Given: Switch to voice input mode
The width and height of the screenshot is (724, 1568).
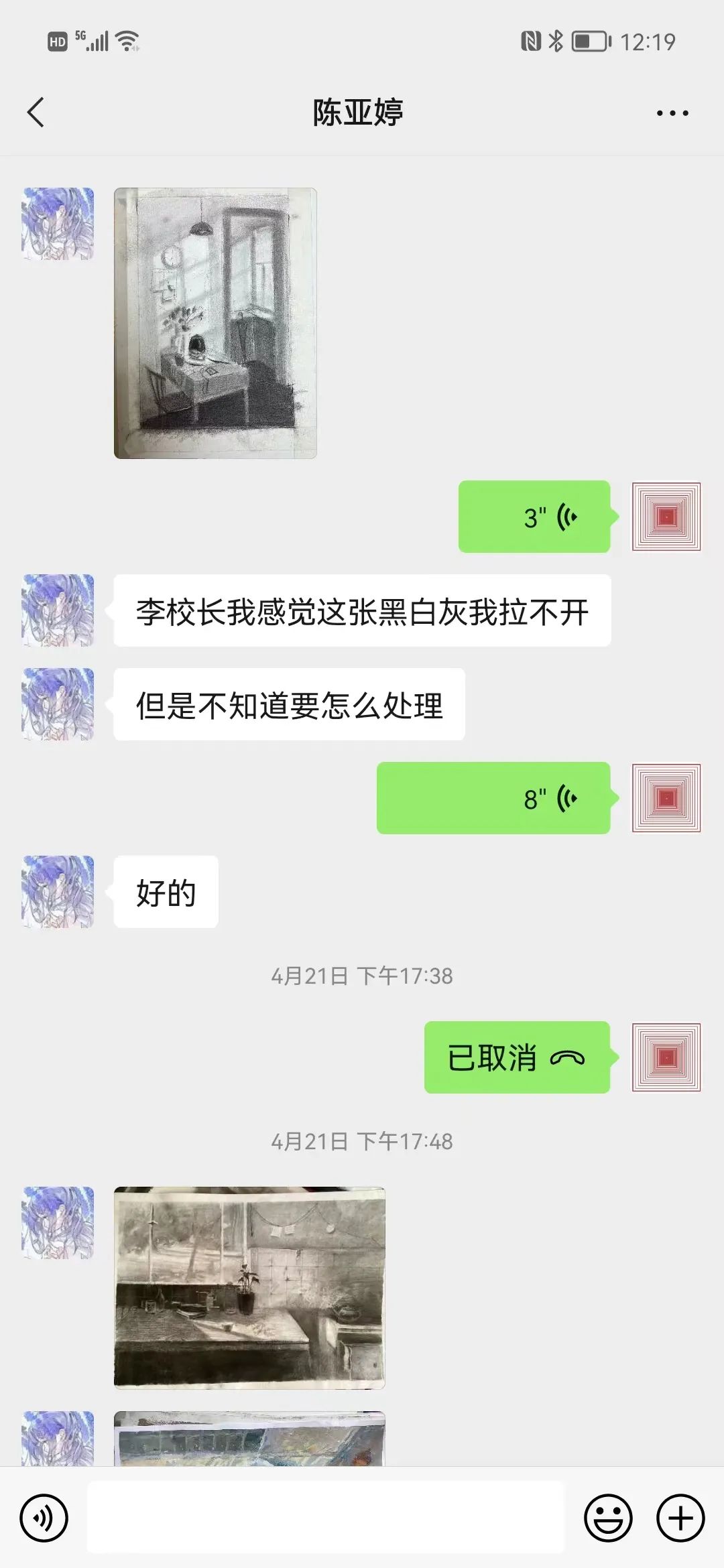Looking at the screenshot, I should tap(44, 1518).
